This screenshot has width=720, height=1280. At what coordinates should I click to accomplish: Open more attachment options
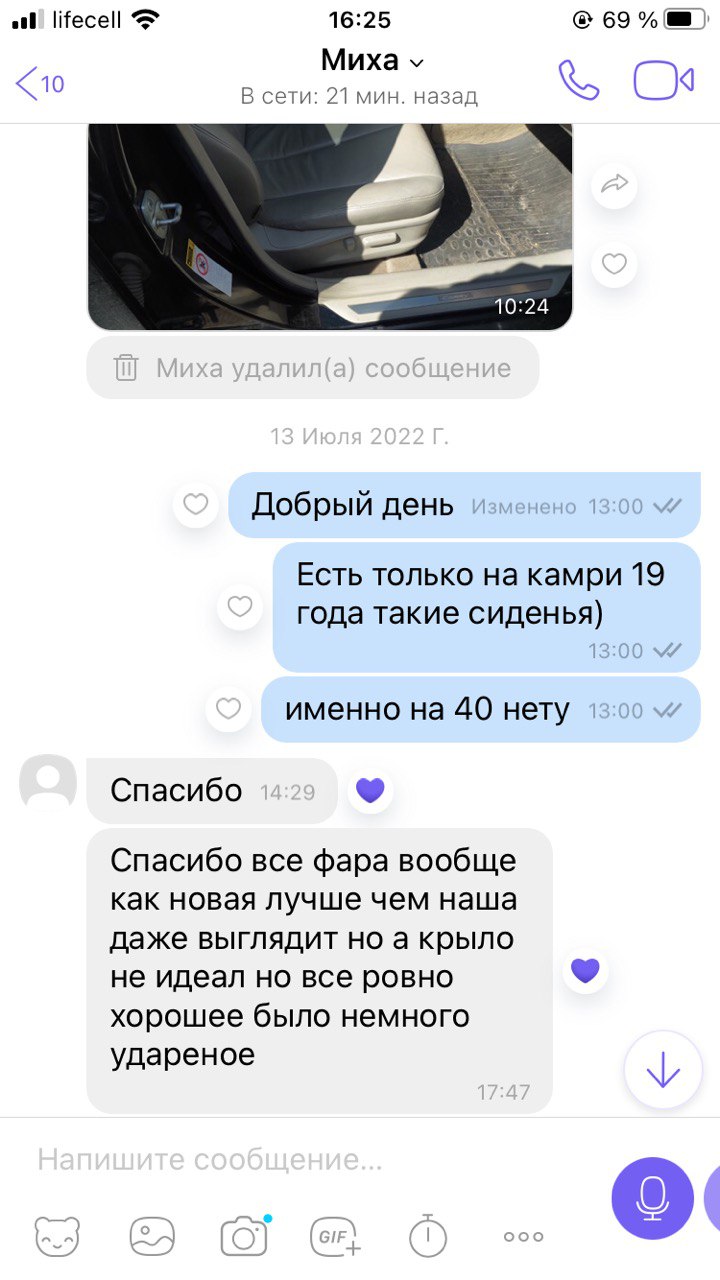(x=523, y=1237)
